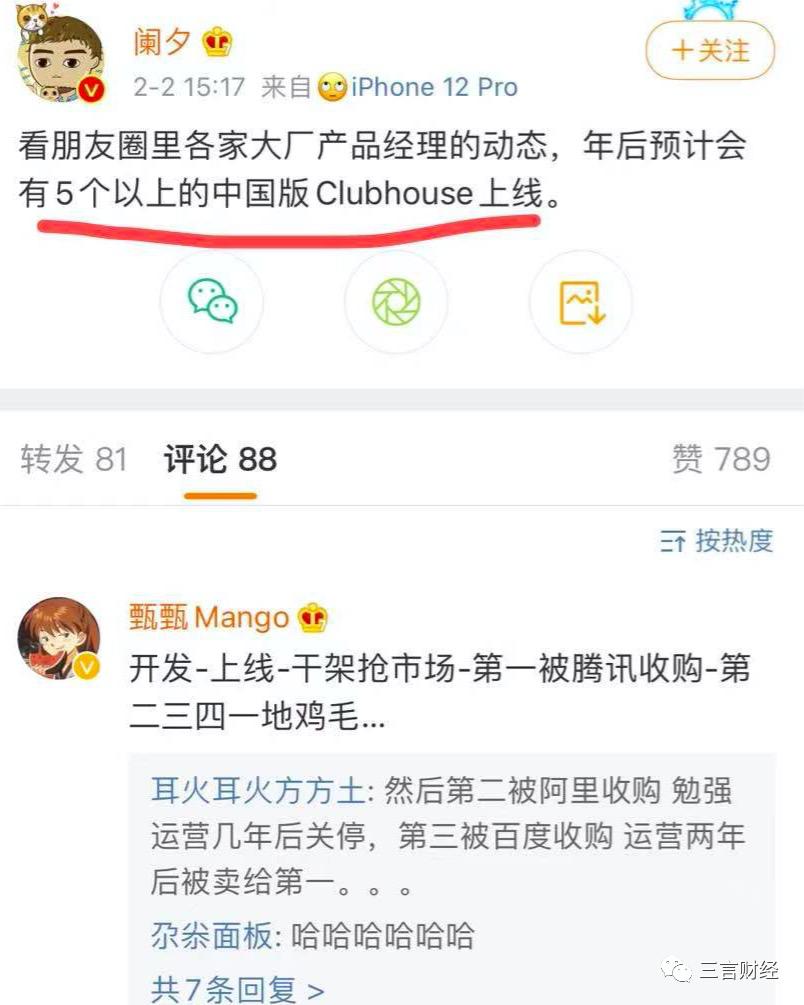
Task: Switch to the 转发 81 tab
Action: (x=74, y=459)
